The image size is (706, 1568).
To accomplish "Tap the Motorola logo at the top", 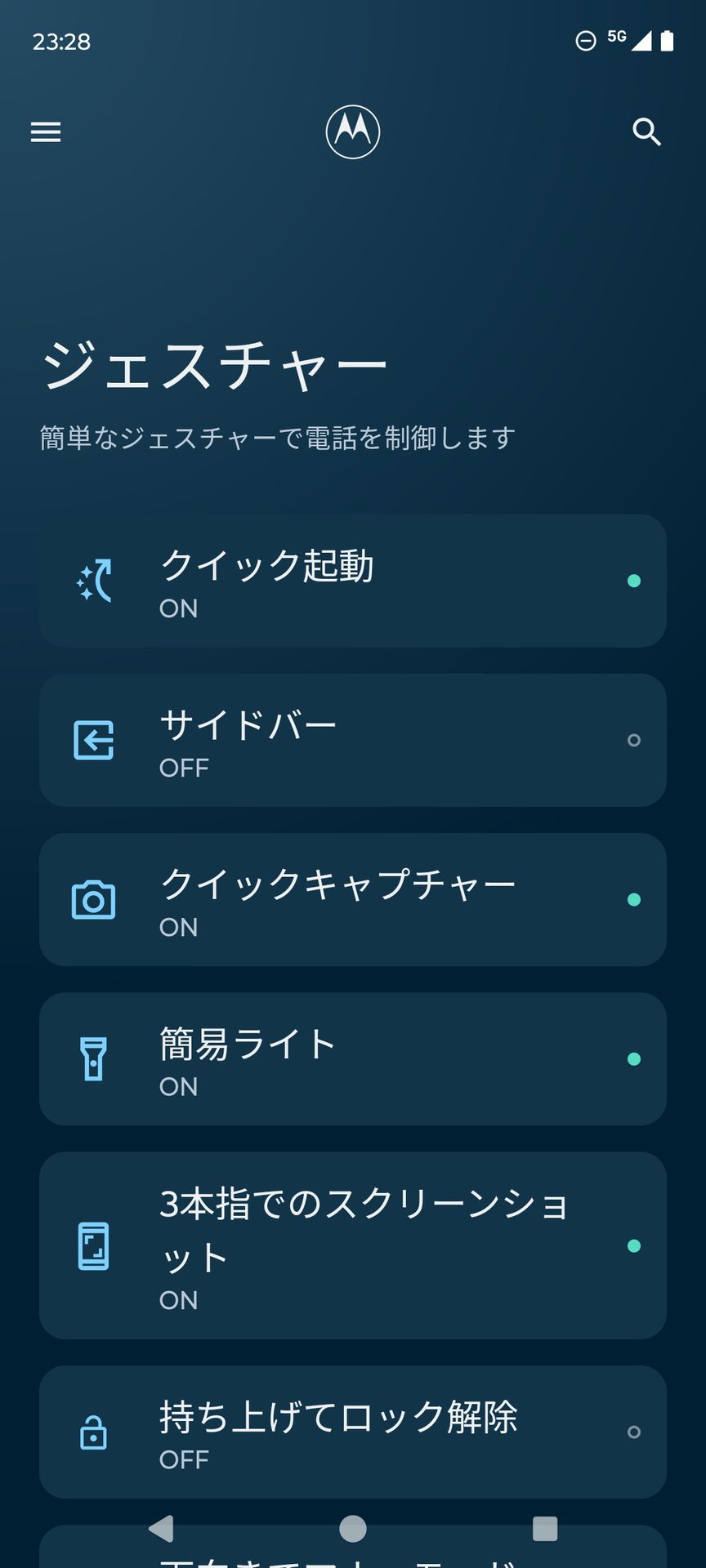I will click(352, 132).
